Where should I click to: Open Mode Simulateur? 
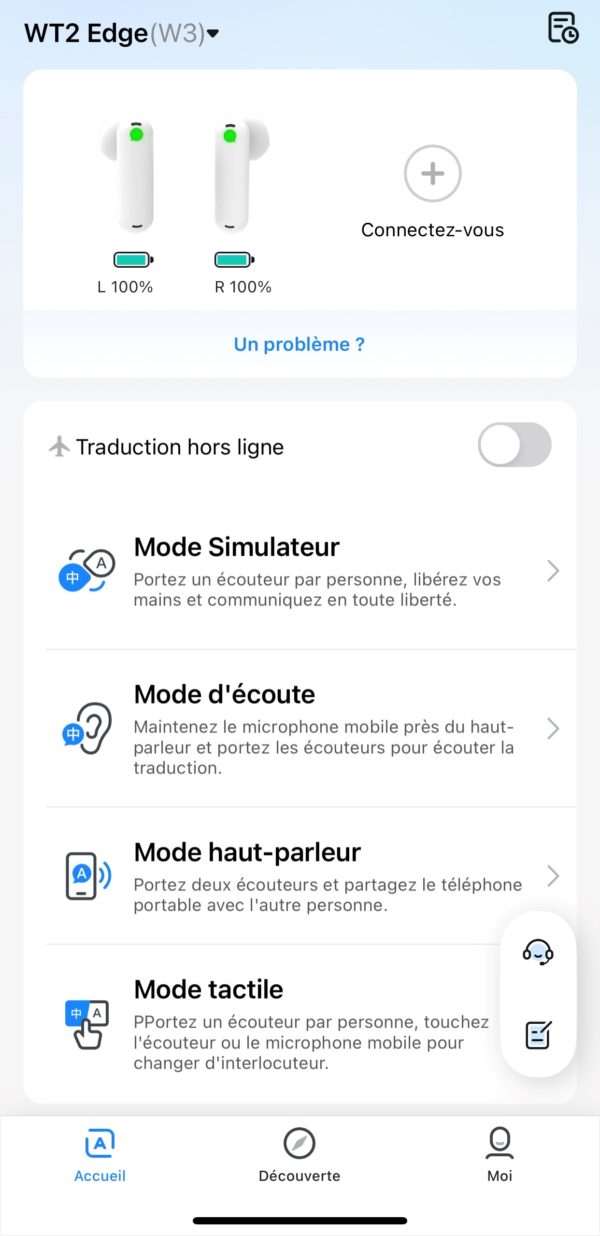click(300, 571)
